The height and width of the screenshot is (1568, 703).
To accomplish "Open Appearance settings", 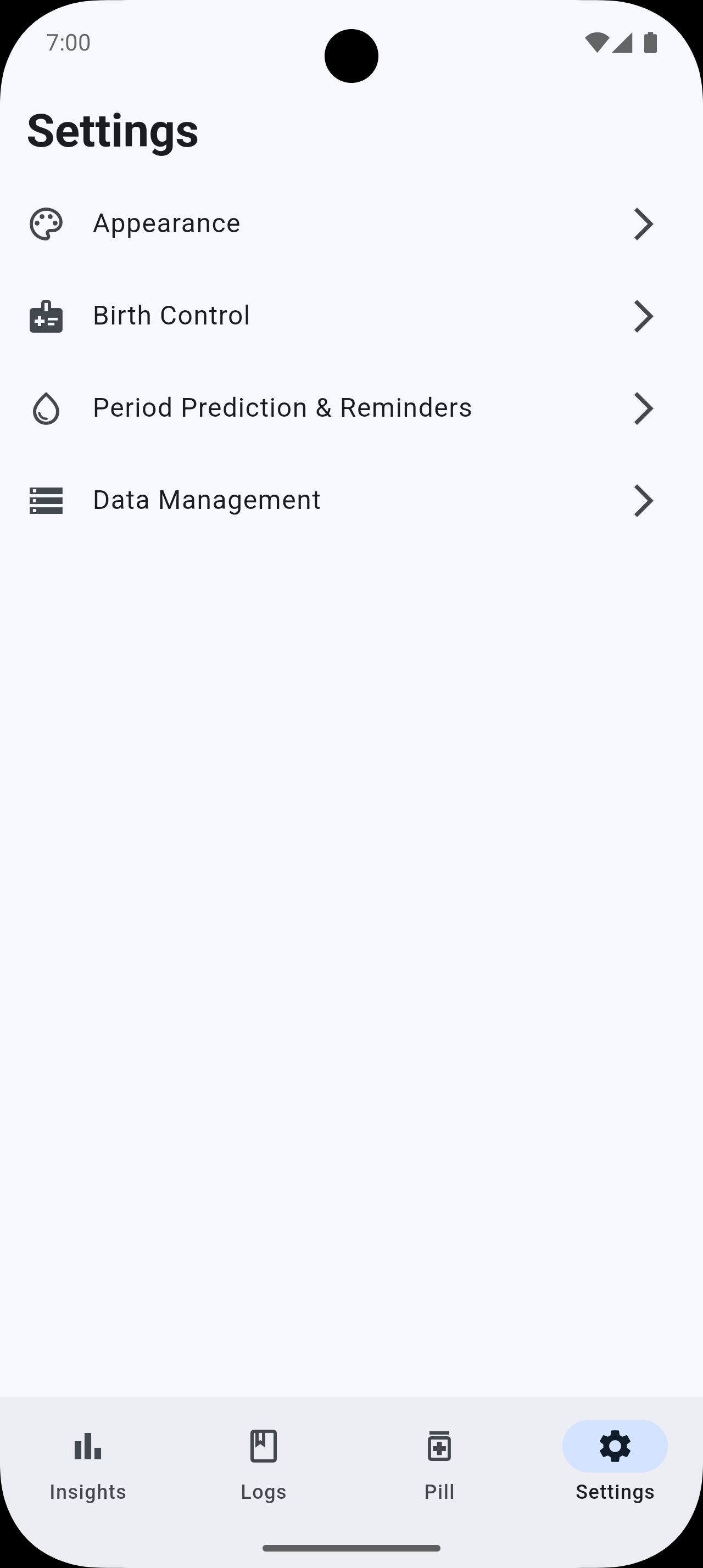I will [350, 224].
